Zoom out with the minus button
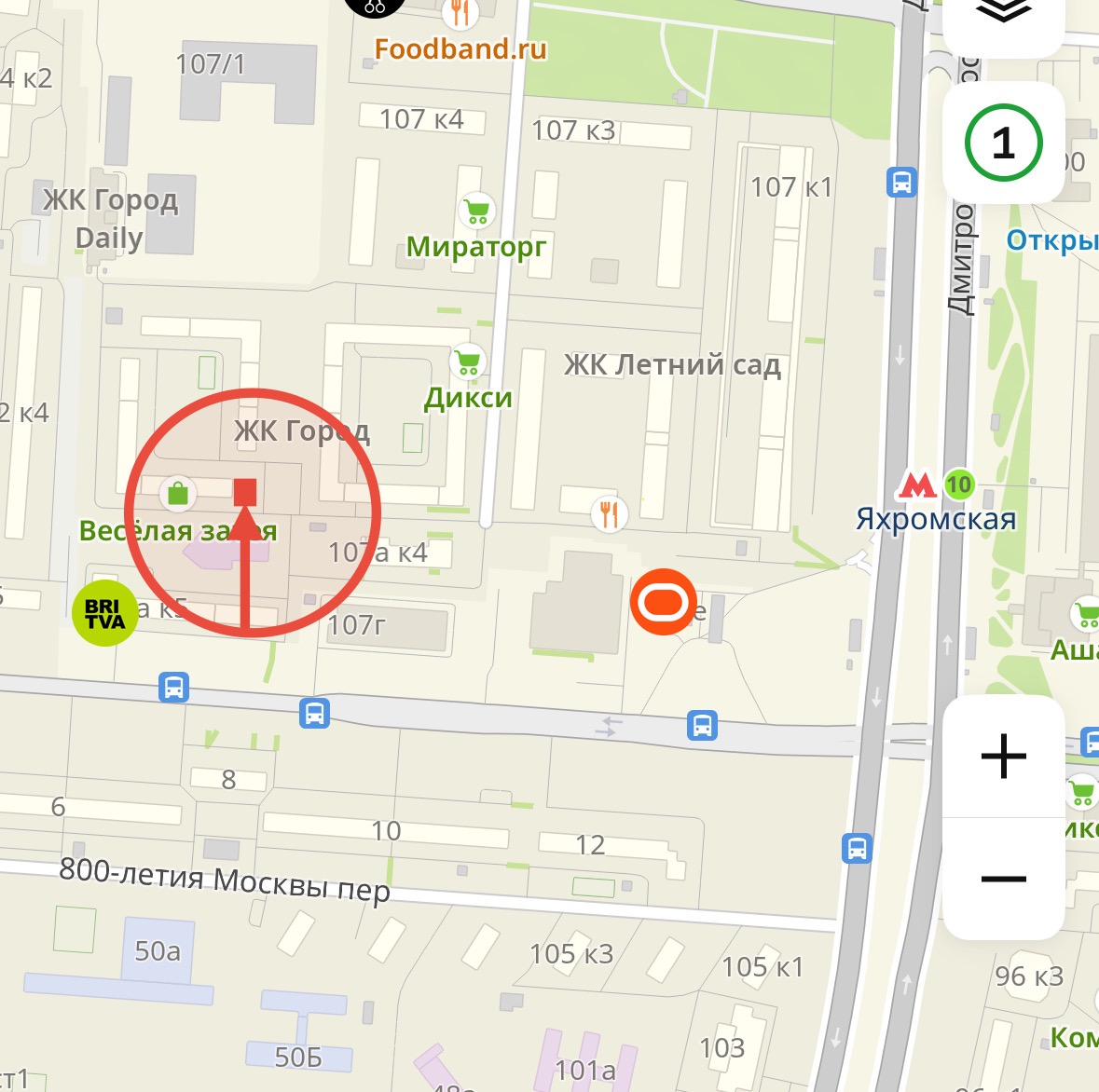1099x1092 pixels. click(1003, 879)
